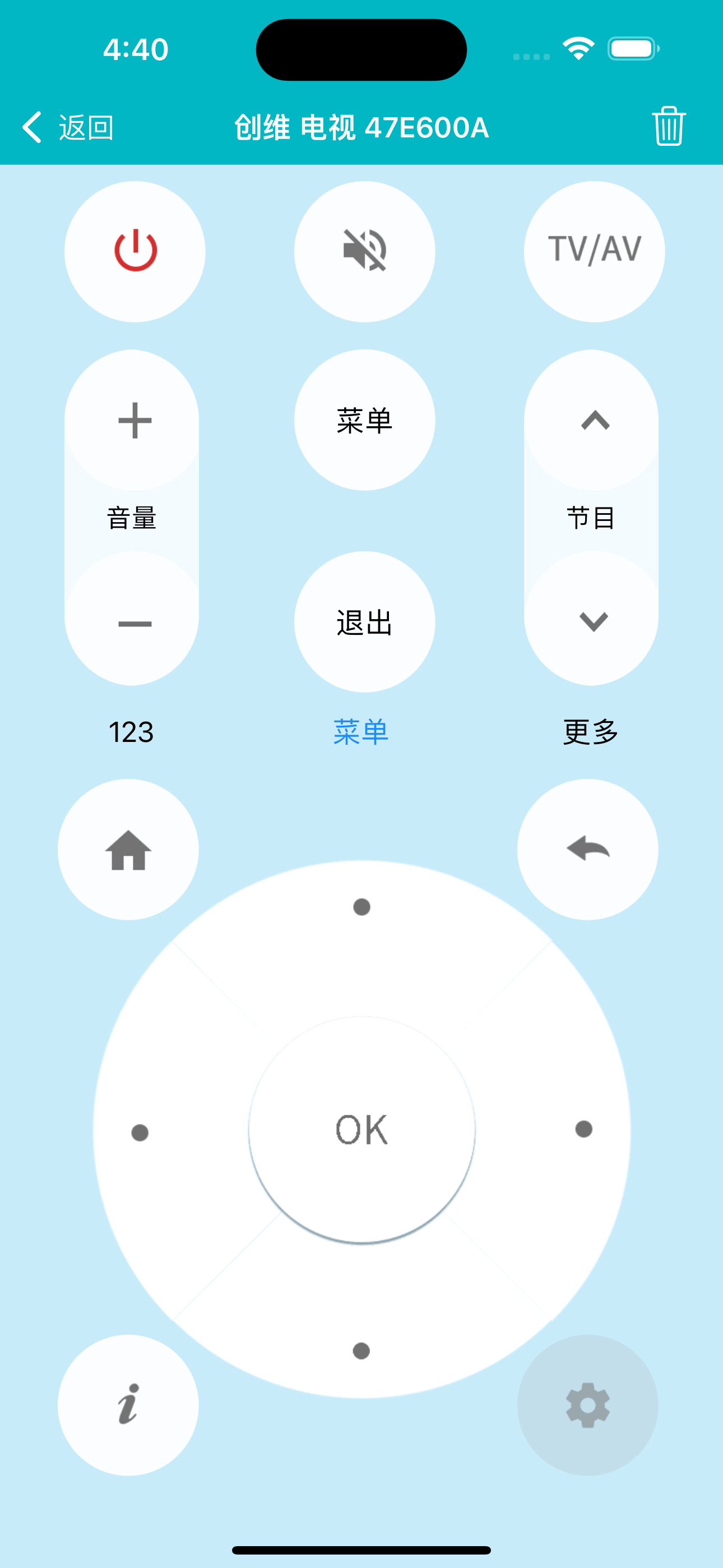
Task: Delete this remote with trash icon
Action: (669, 126)
